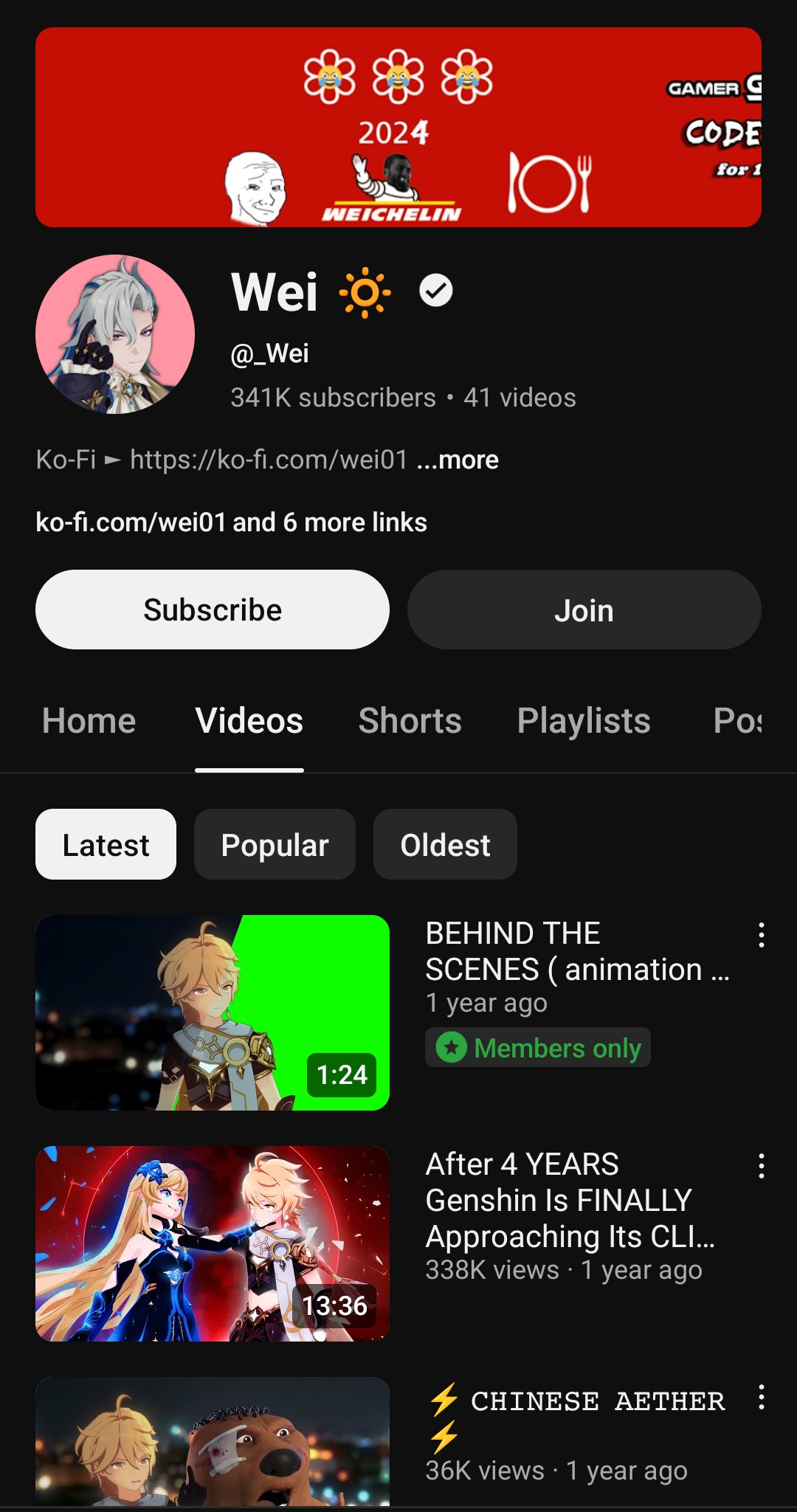Sort videos by Oldest

(x=445, y=844)
